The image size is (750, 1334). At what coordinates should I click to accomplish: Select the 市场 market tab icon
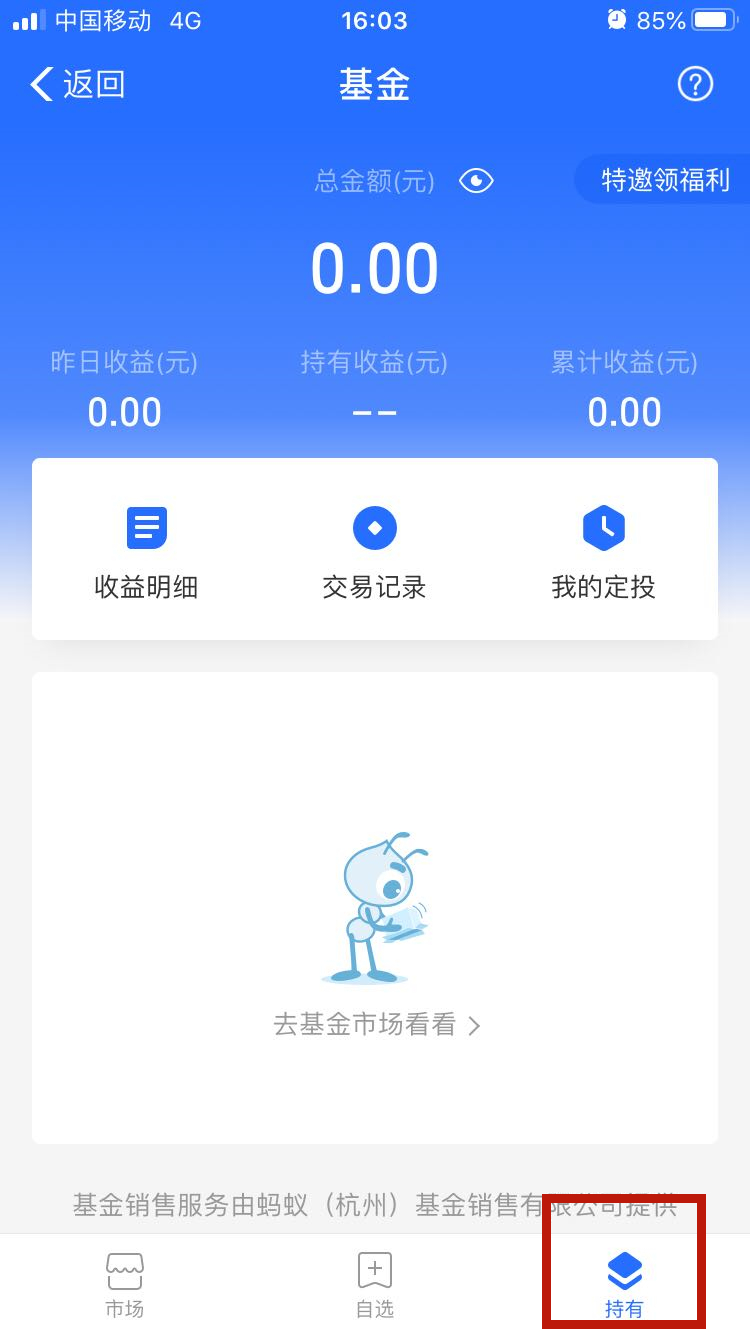[124, 1270]
